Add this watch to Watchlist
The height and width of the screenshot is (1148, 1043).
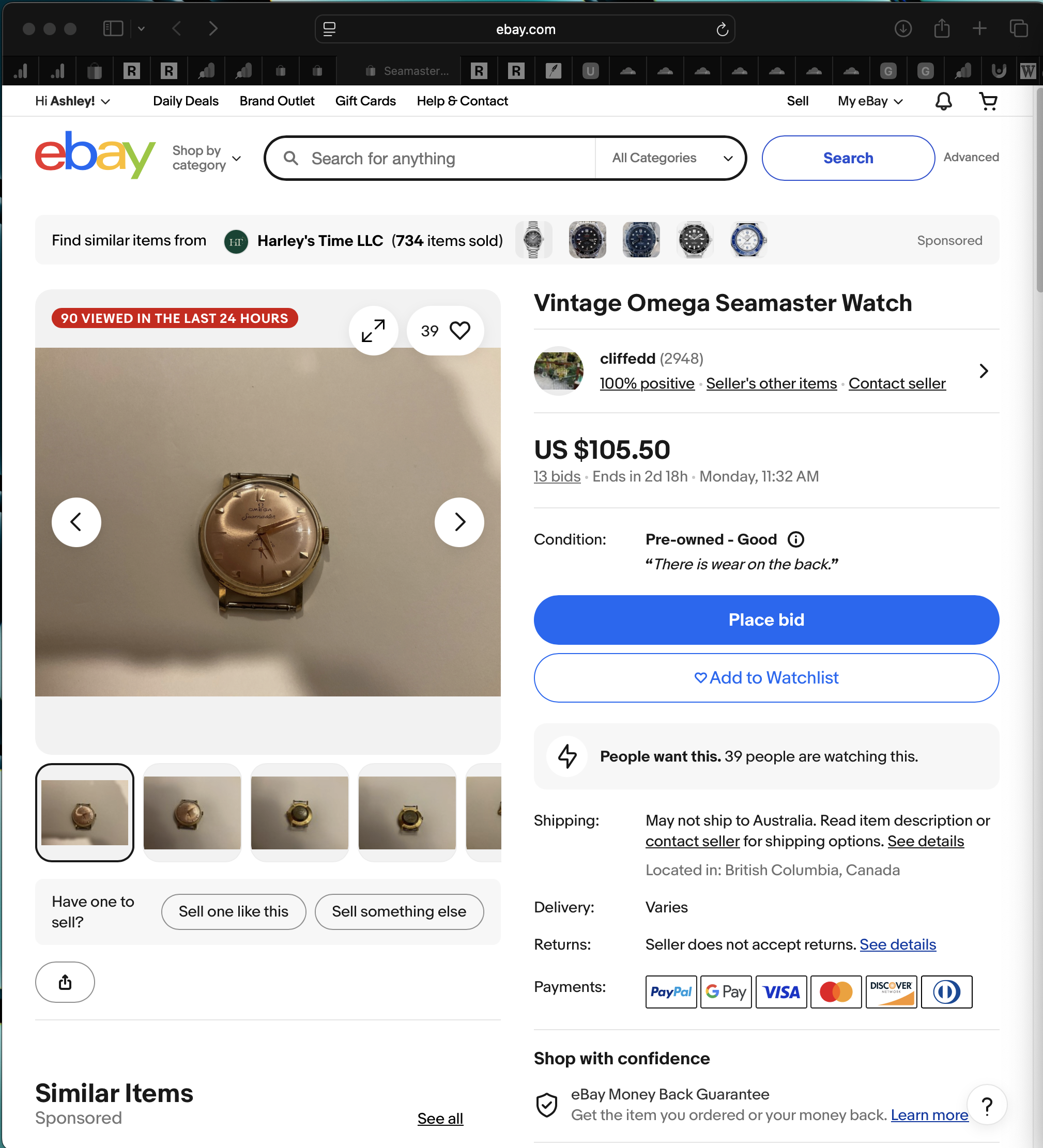tap(765, 678)
